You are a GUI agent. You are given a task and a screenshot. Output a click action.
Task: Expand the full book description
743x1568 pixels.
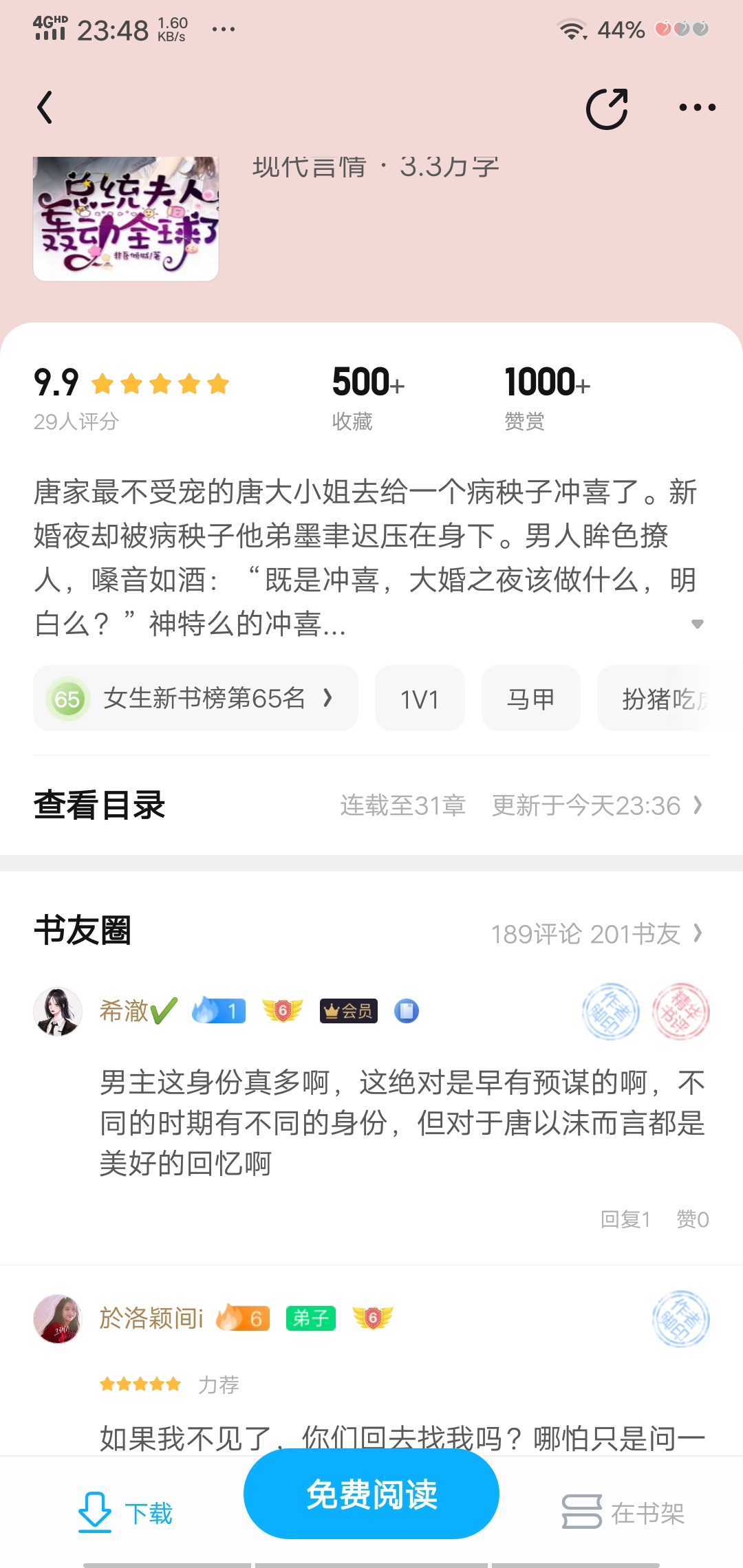(697, 624)
